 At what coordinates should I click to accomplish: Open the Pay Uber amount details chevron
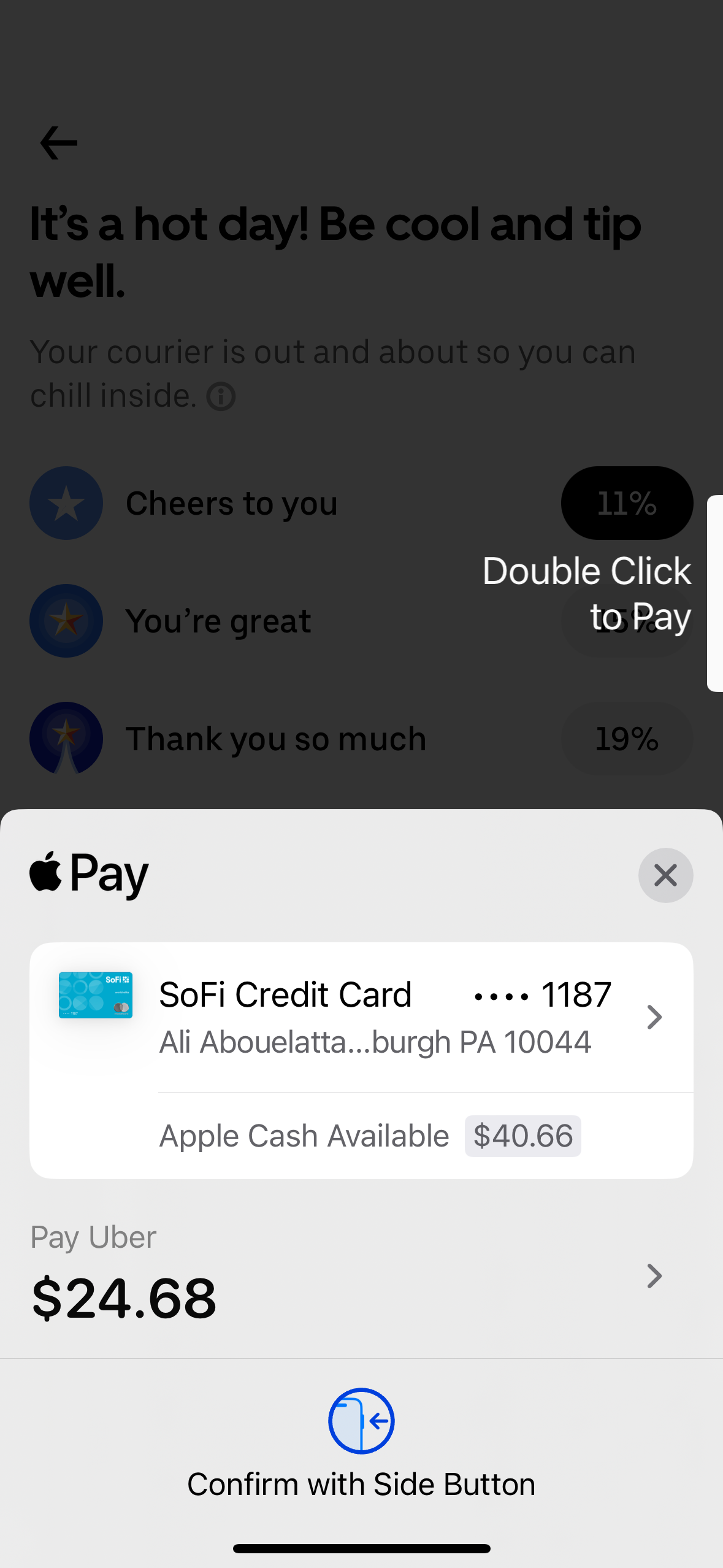click(654, 1277)
